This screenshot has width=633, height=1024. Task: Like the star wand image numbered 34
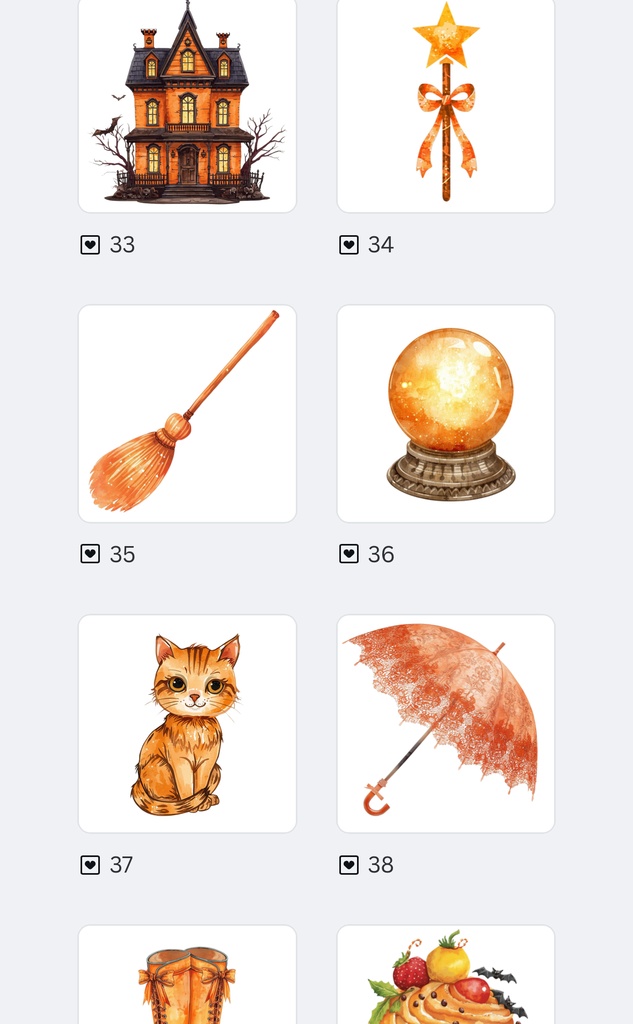(349, 245)
